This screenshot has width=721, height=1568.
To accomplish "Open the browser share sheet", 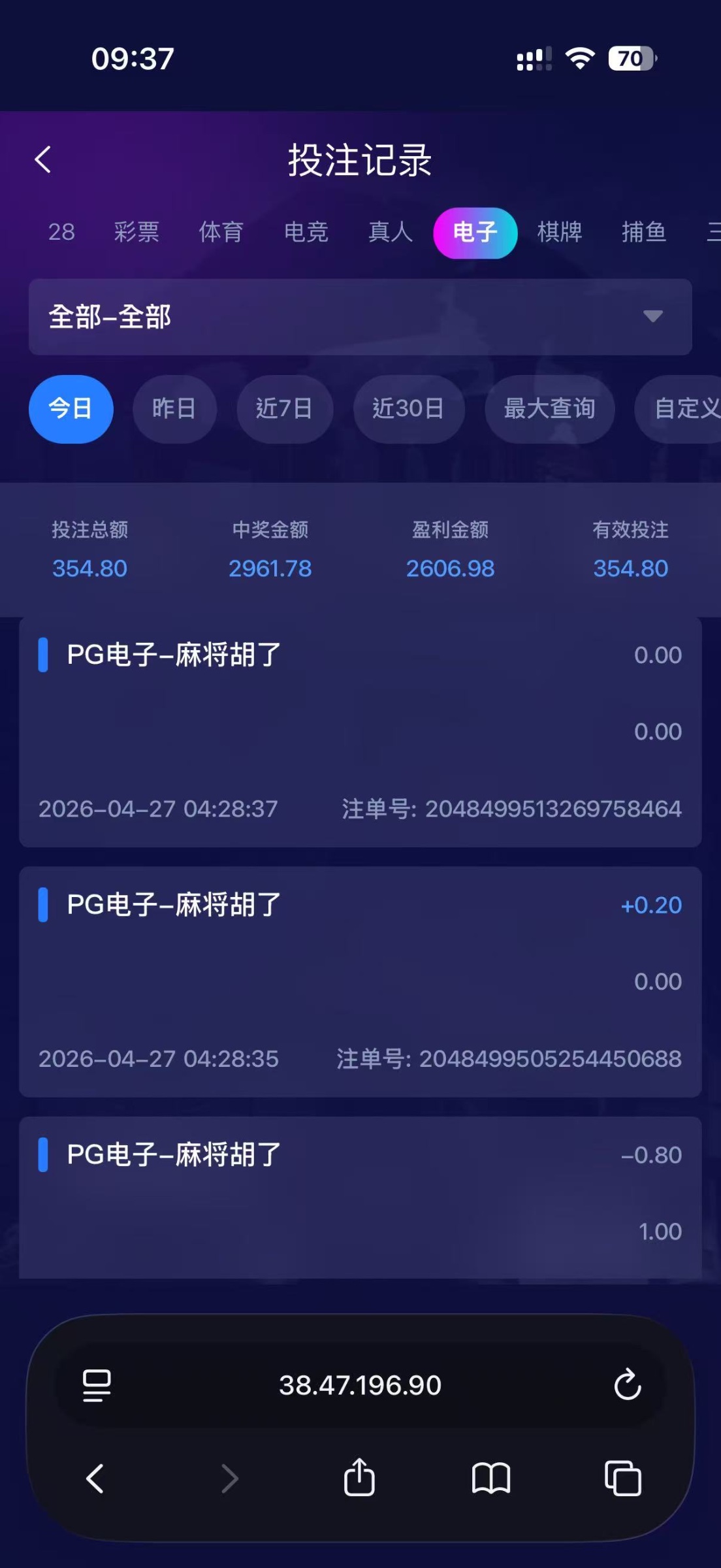I will coord(359,1477).
